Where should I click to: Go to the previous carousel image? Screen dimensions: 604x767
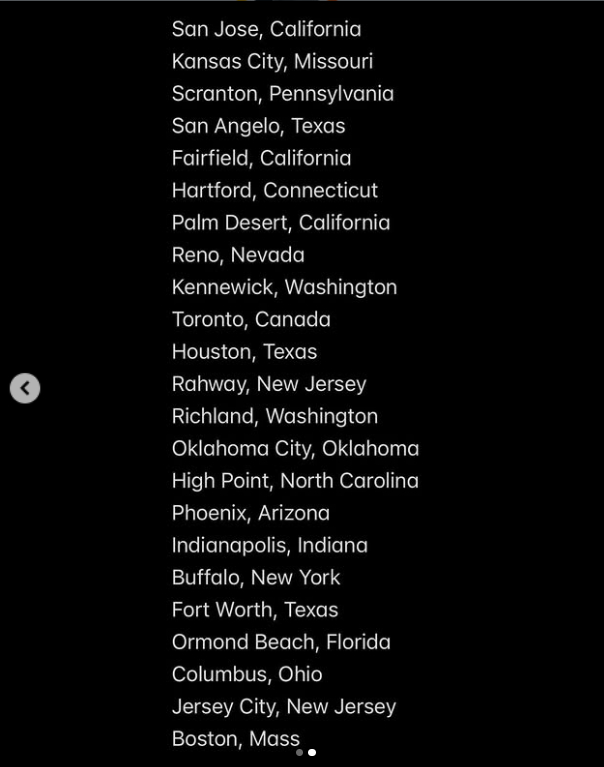(x=25, y=388)
